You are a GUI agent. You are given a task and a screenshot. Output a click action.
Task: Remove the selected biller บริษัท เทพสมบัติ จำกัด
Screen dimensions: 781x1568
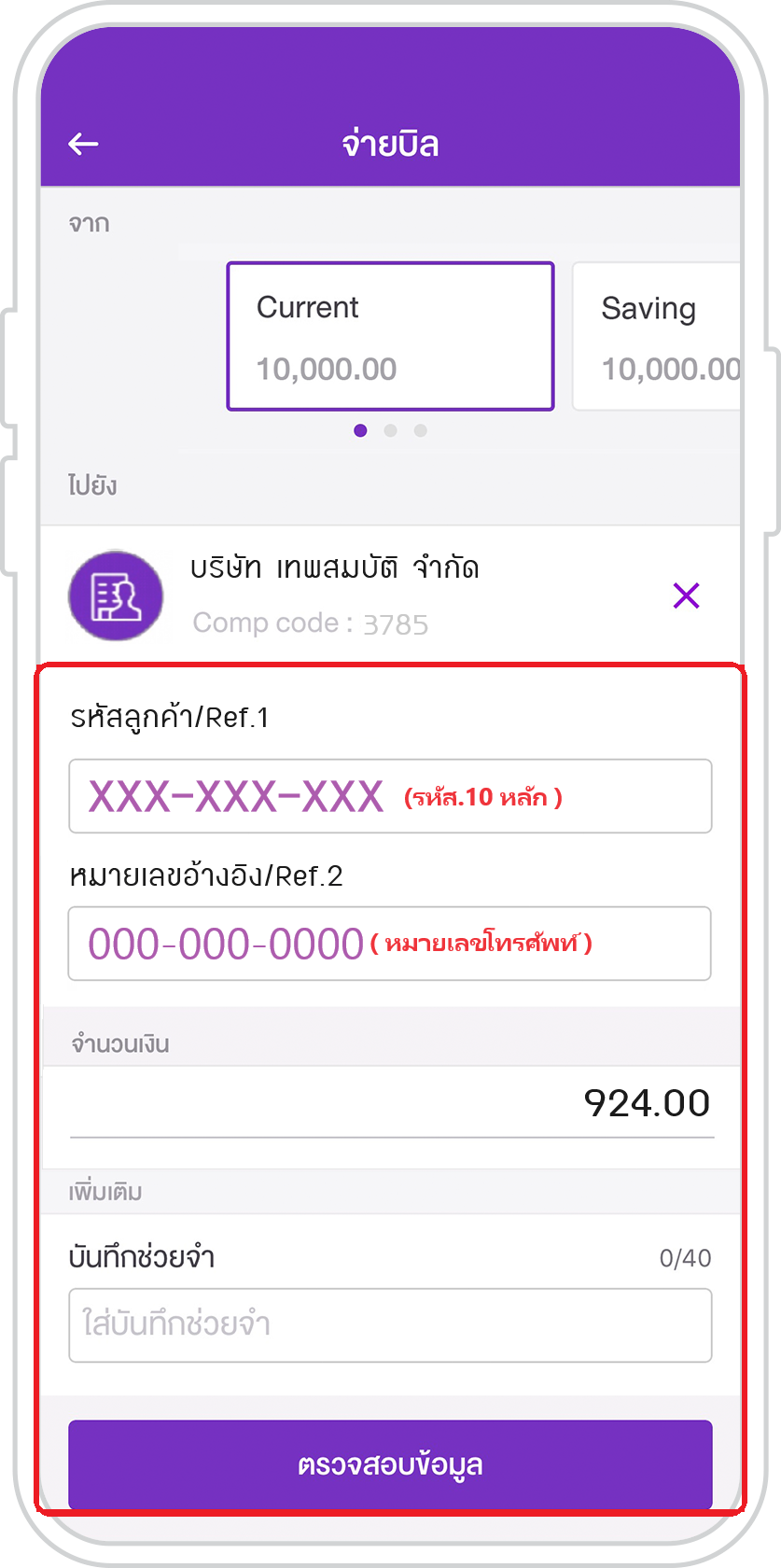coord(686,595)
